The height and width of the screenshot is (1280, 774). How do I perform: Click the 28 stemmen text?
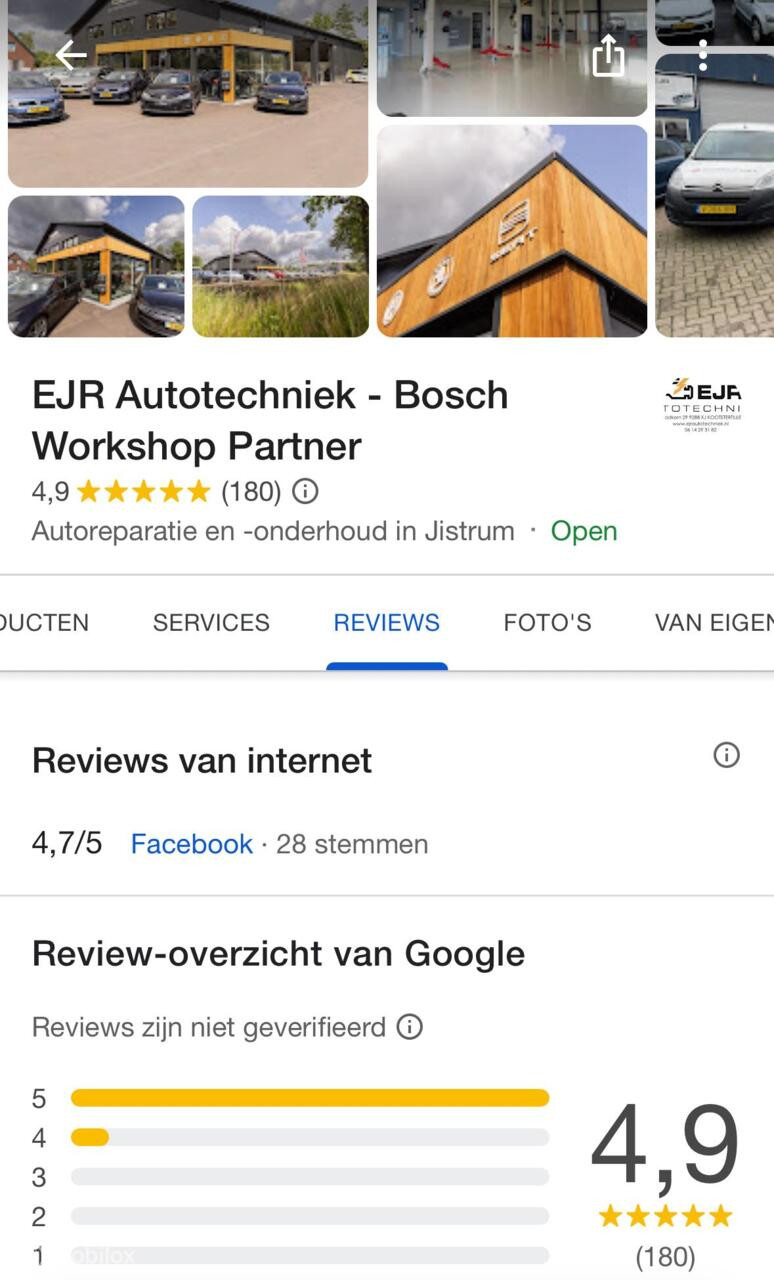coord(351,843)
